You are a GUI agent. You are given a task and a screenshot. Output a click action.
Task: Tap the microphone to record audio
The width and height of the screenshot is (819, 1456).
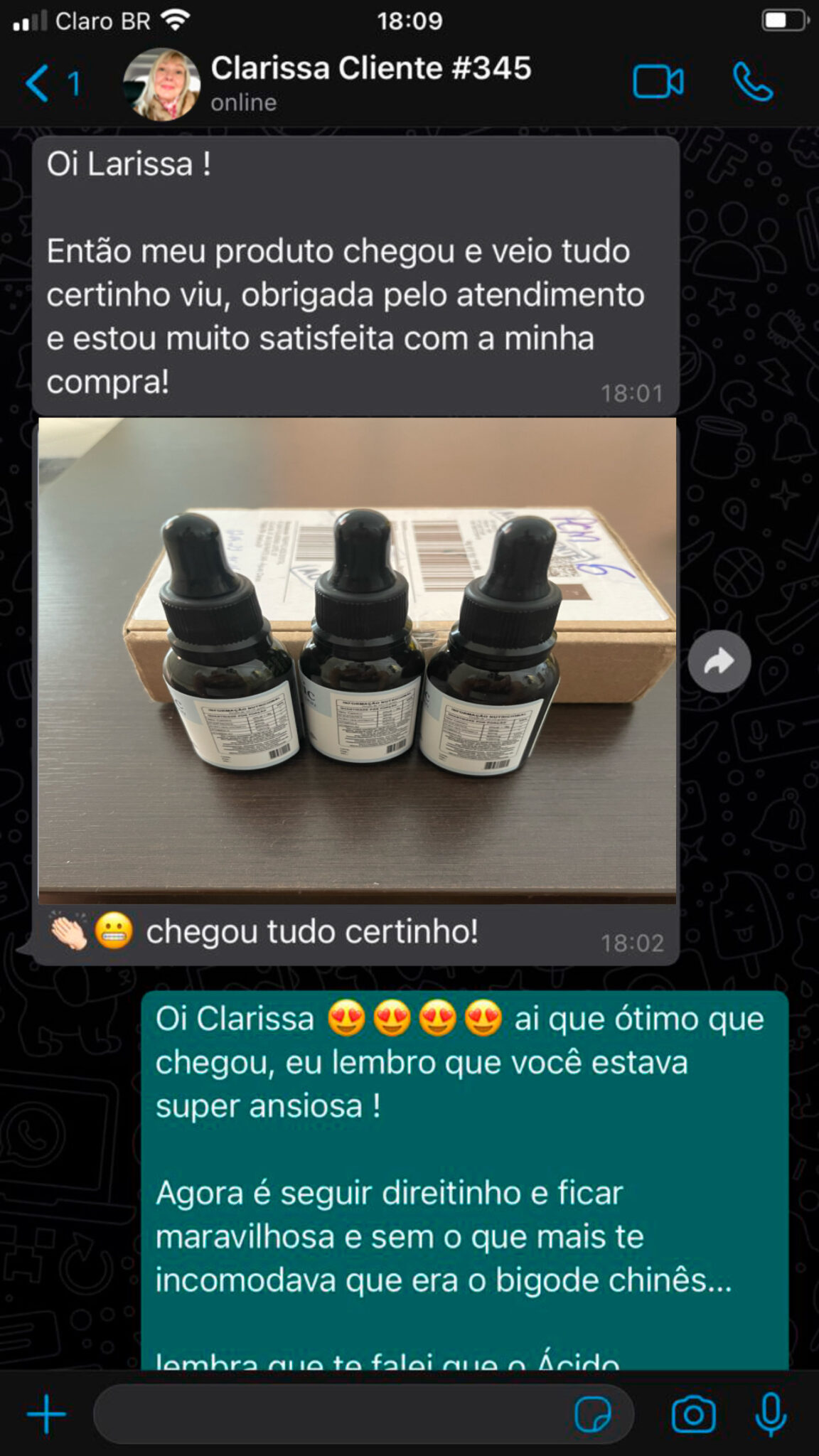(x=770, y=1414)
